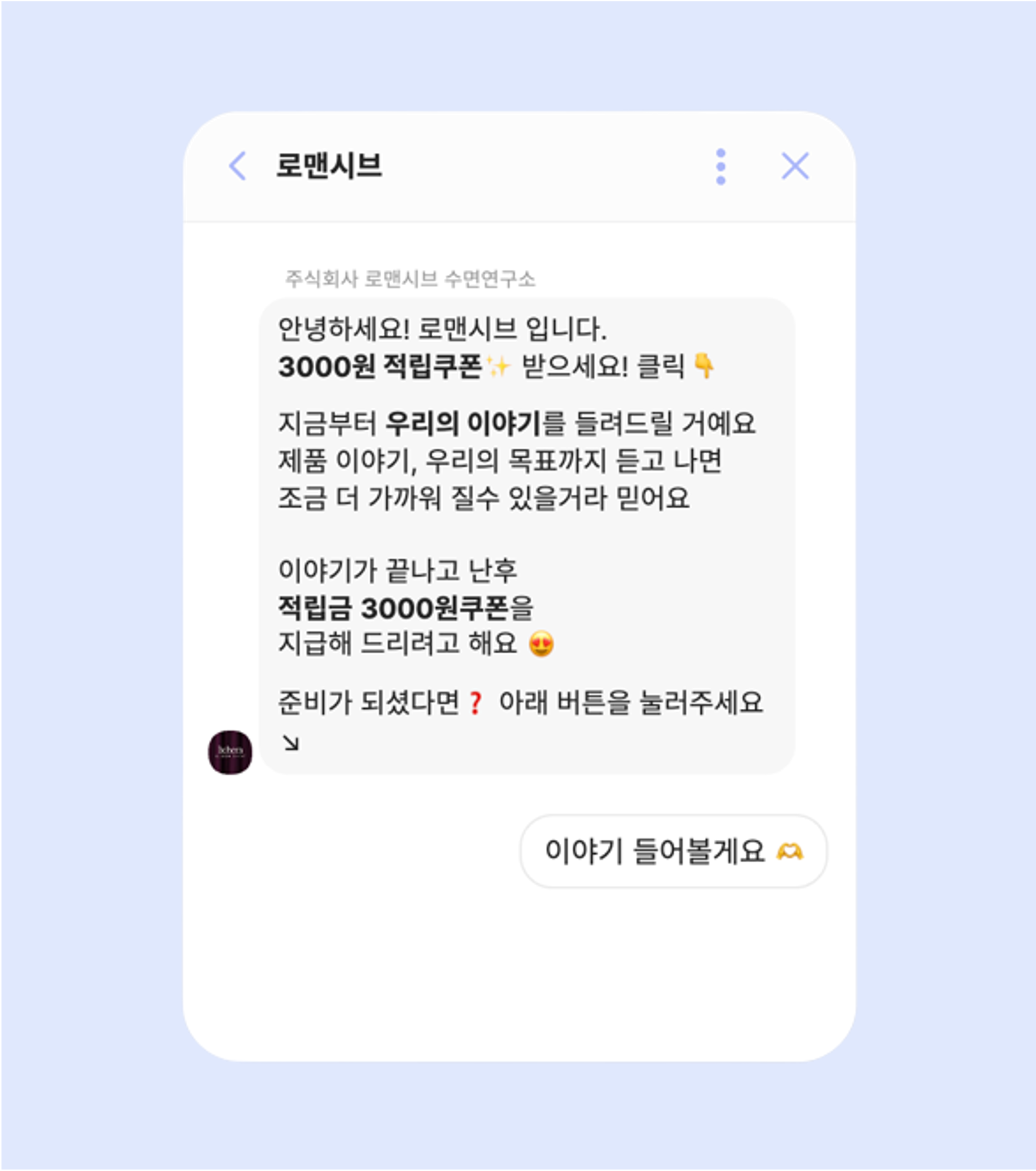This screenshot has height=1171, width=1036.
Task: Close the 로맨시브 chat window
Action: tap(795, 166)
